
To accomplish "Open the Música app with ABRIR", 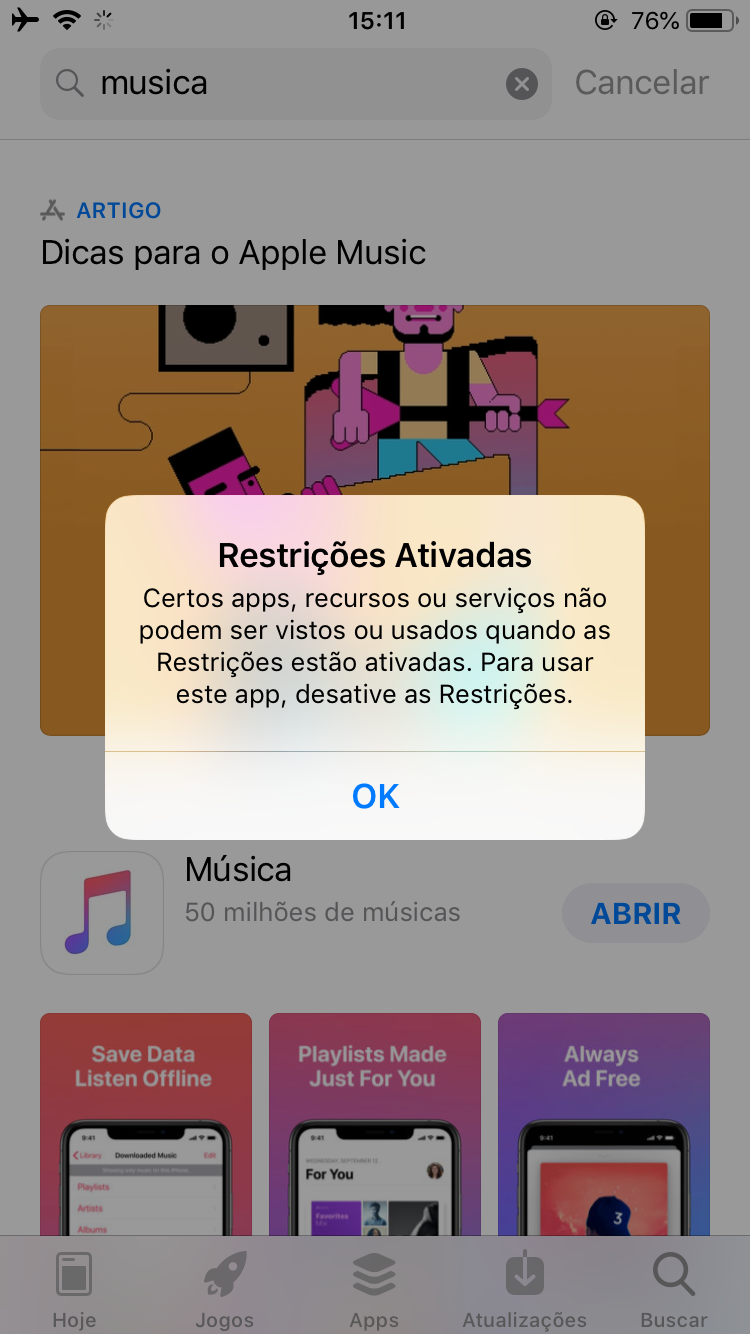I will (635, 913).
